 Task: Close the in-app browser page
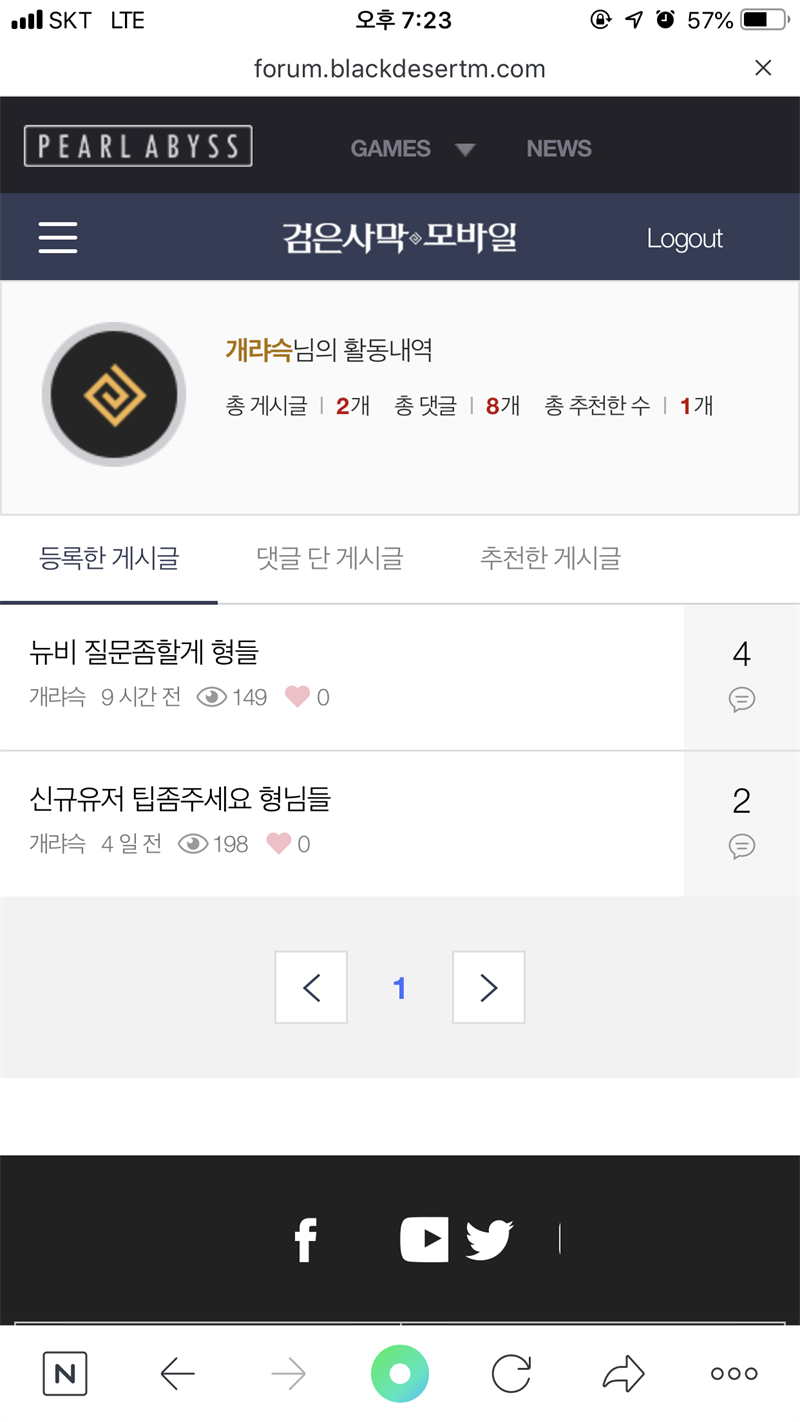tap(763, 68)
